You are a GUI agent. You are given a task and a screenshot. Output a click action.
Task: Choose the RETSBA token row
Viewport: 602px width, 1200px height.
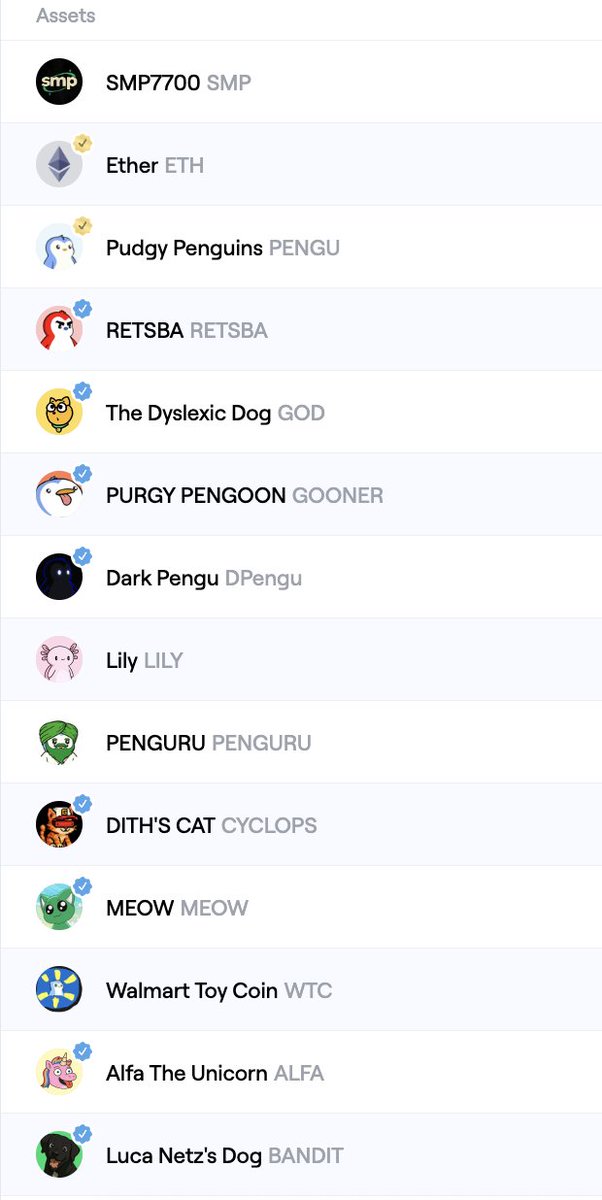coord(186,330)
